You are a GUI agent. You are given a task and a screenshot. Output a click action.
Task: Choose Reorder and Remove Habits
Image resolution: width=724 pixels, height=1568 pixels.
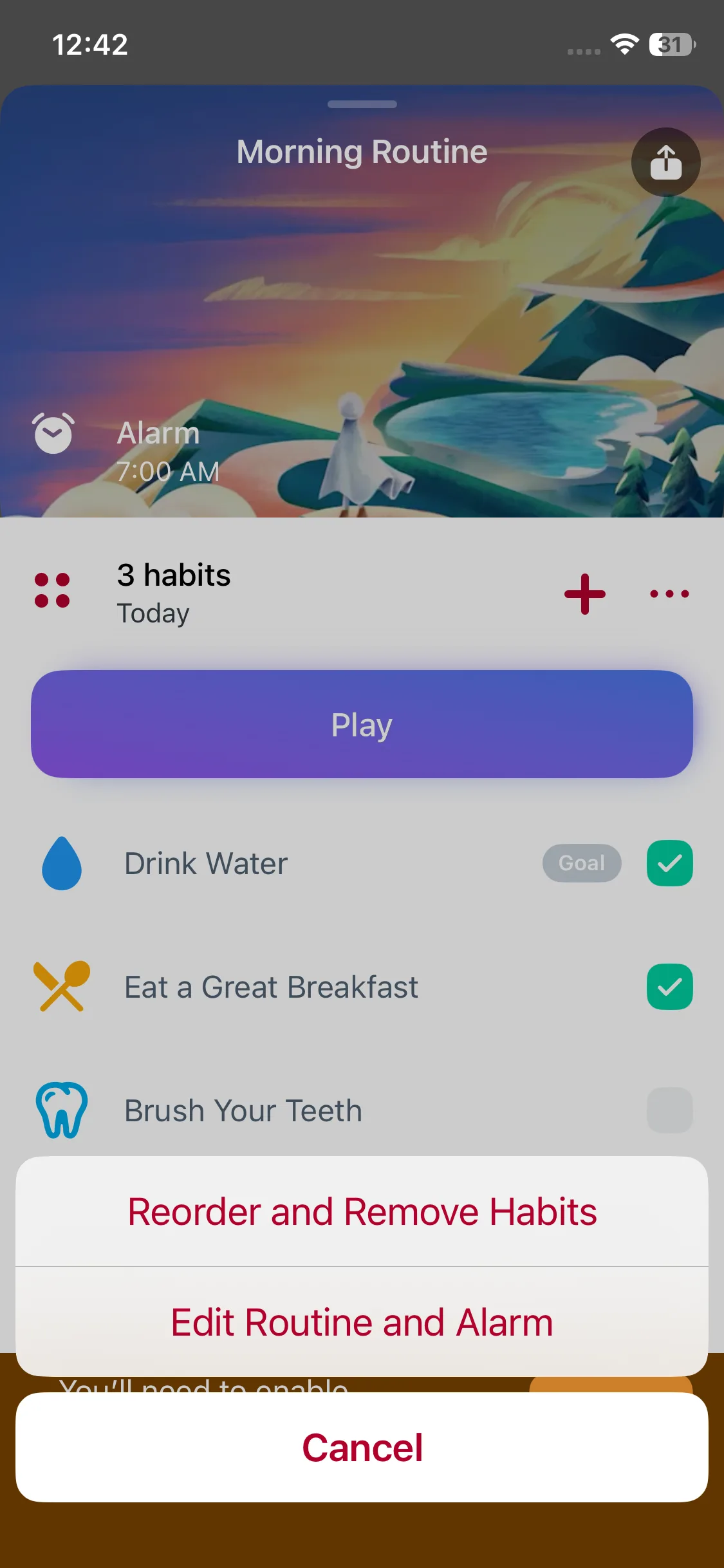(x=362, y=1211)
